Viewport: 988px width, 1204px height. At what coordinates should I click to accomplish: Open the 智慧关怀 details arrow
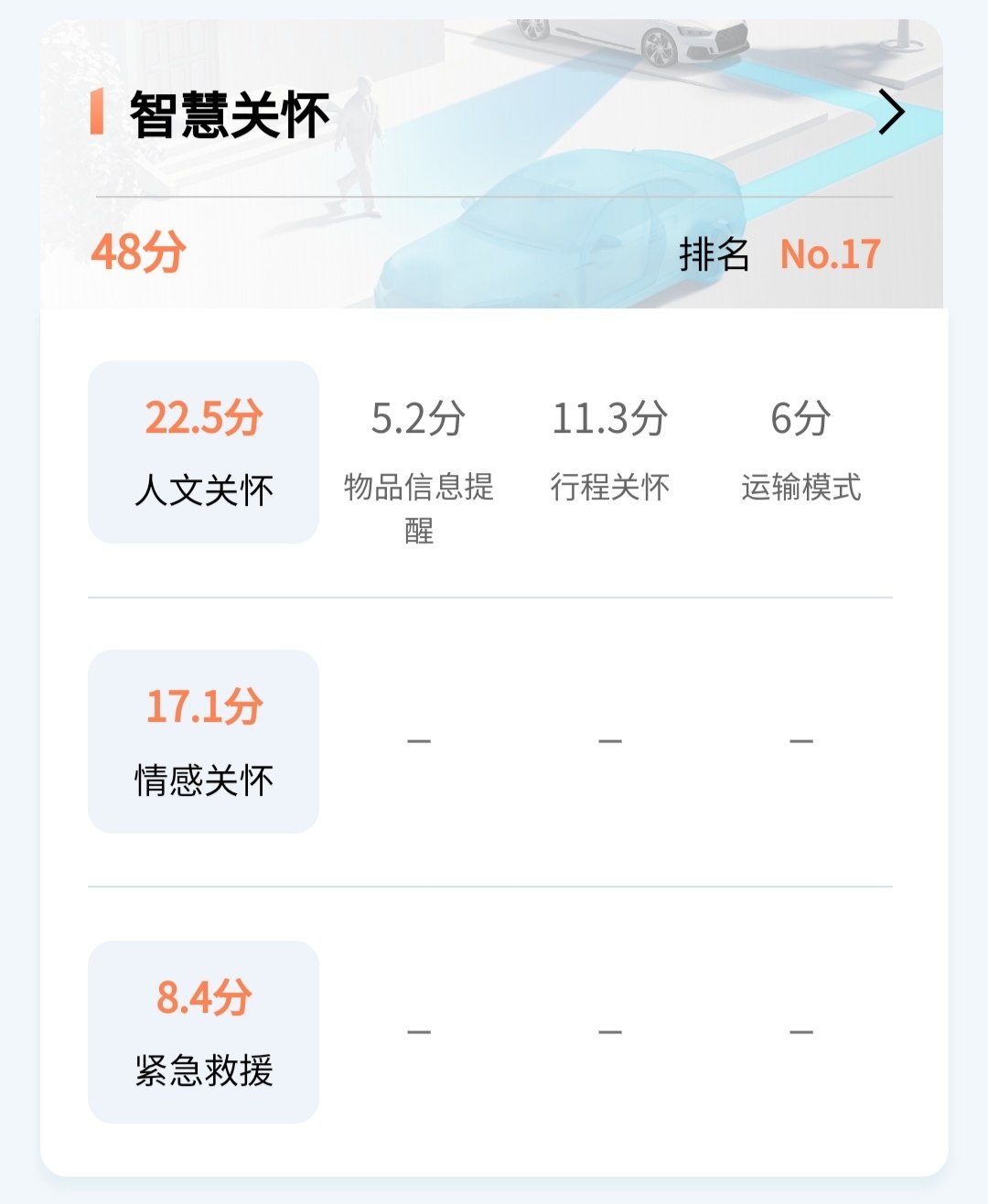890,113
